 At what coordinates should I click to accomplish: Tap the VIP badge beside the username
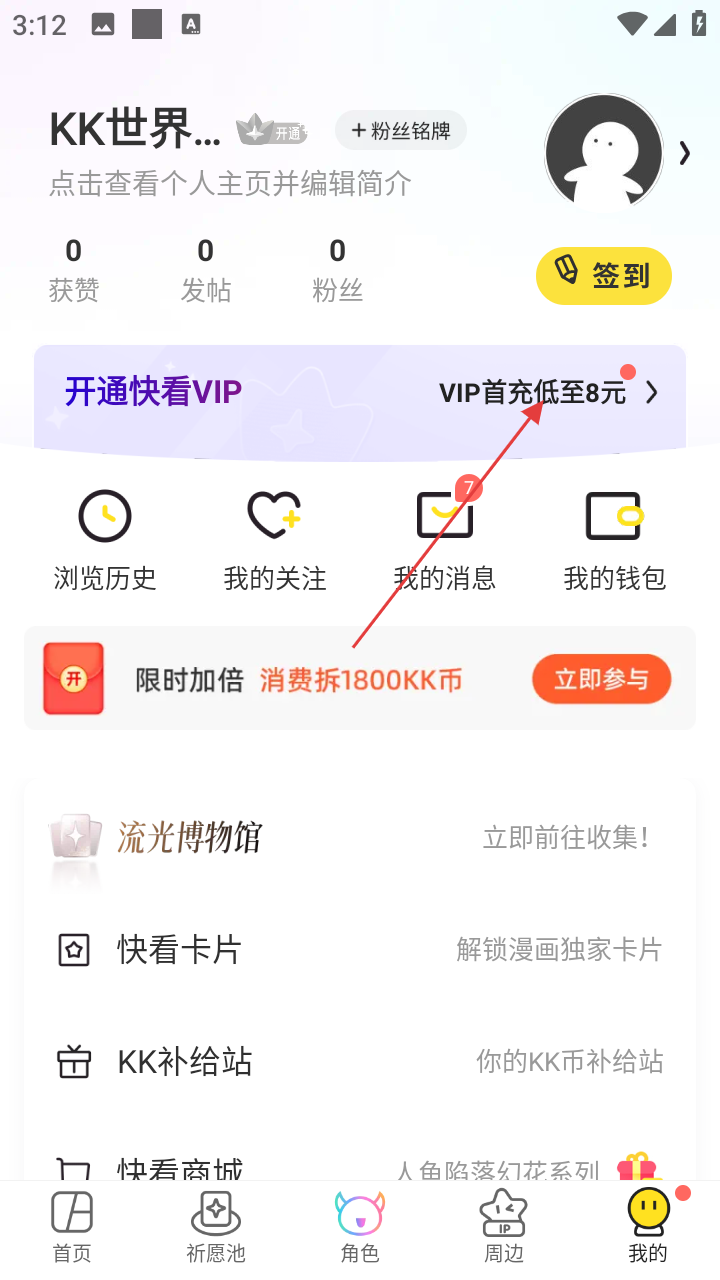(271, 130)
